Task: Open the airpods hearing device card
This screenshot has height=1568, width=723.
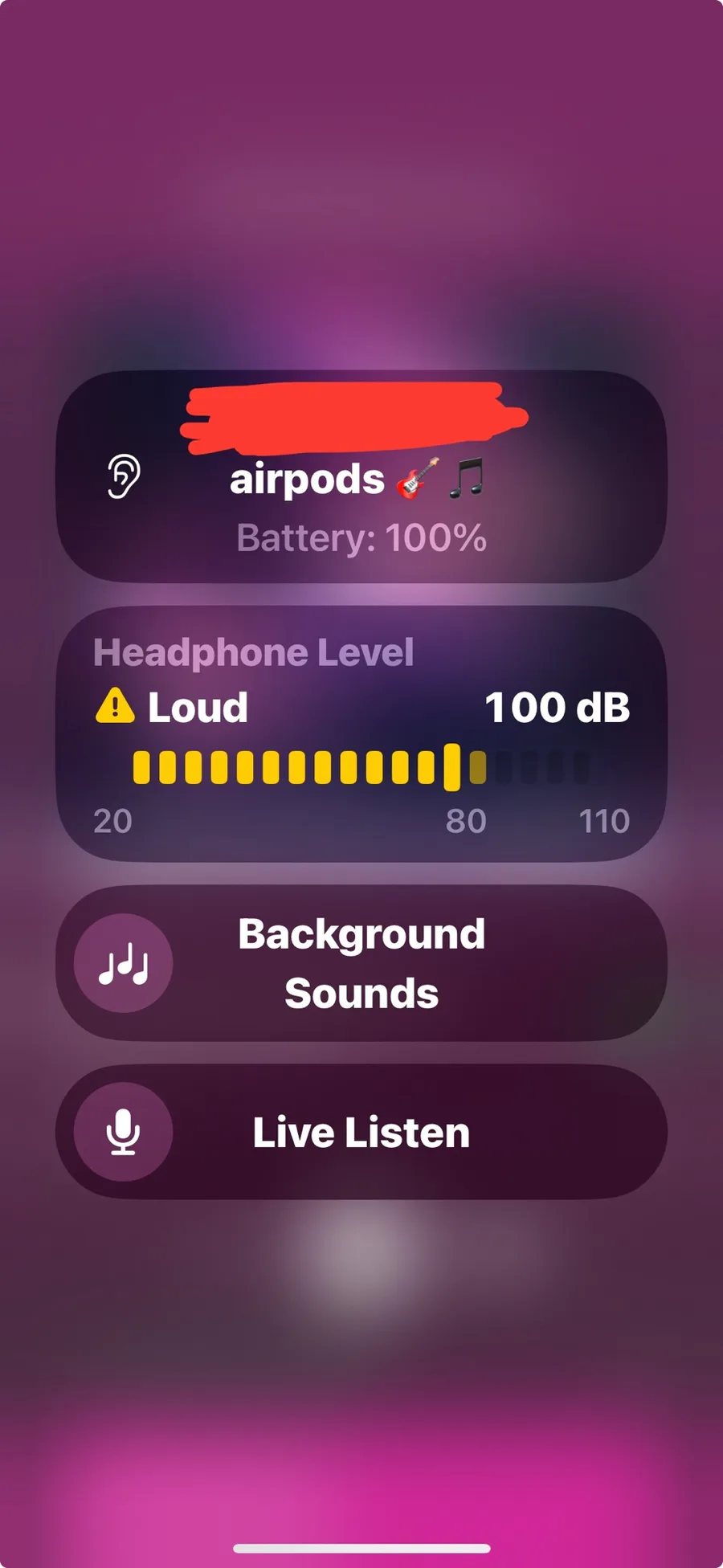Action: [x=361, y=476]
